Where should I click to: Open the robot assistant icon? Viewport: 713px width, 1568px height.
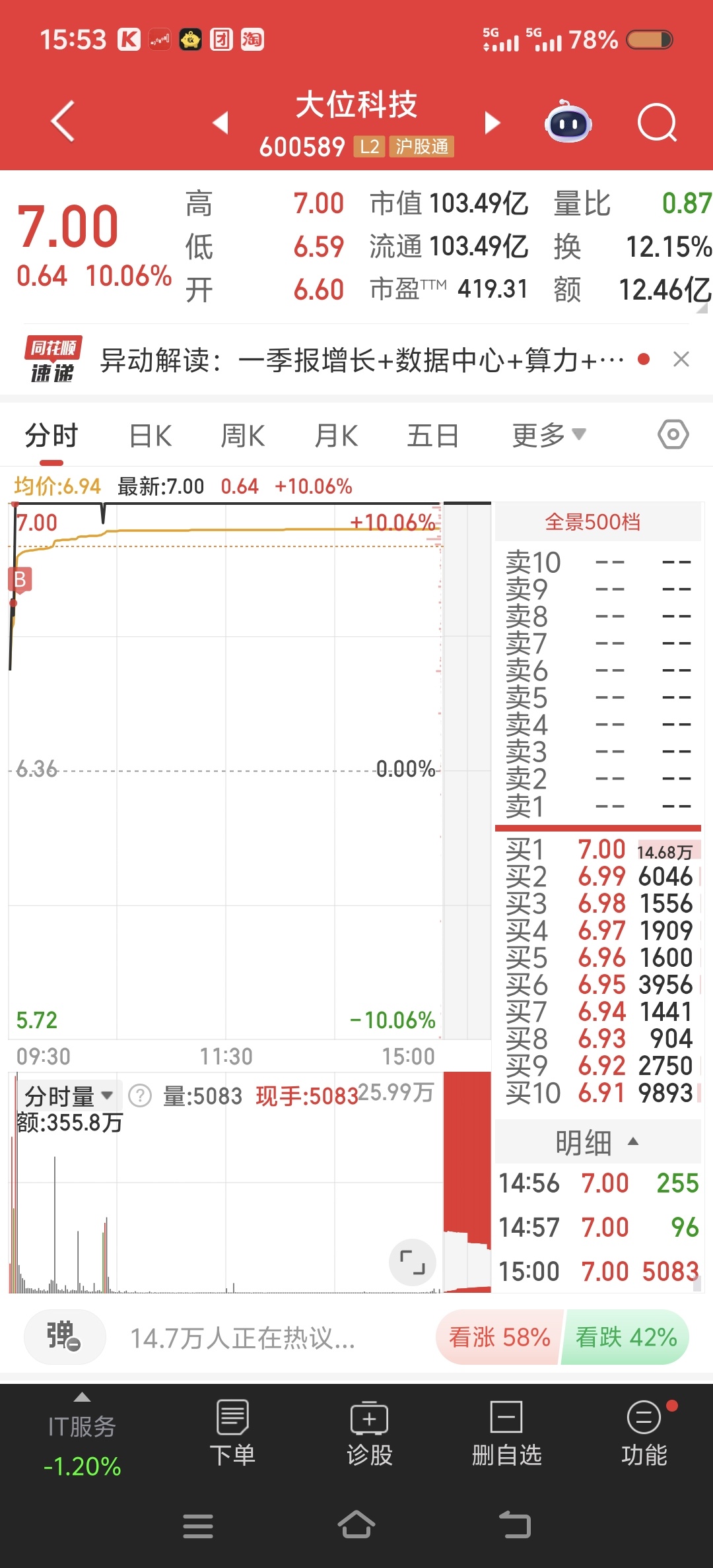pyautogui.click(x=568, y=121)
